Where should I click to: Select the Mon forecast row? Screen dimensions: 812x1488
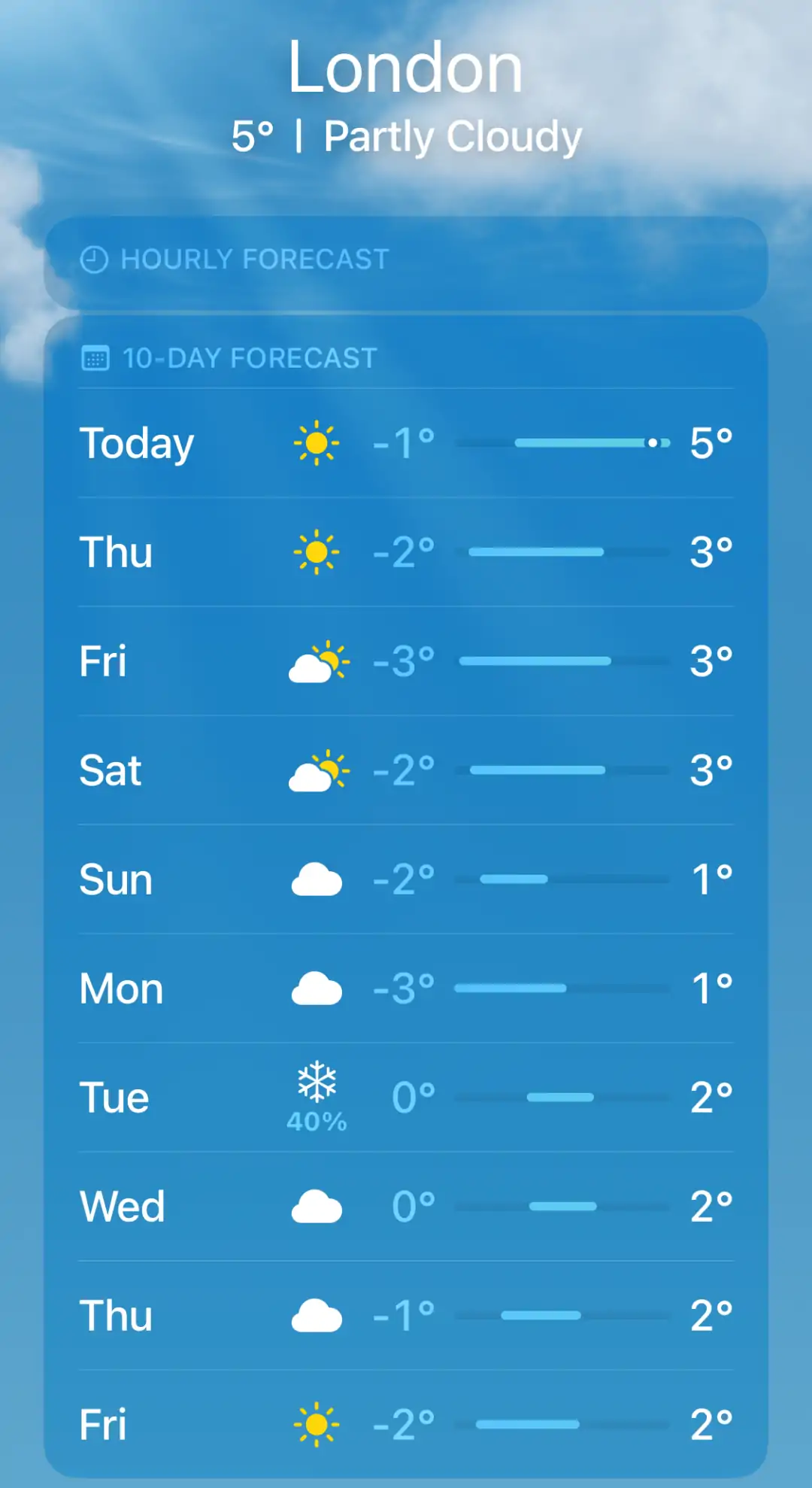pos(406,988)
